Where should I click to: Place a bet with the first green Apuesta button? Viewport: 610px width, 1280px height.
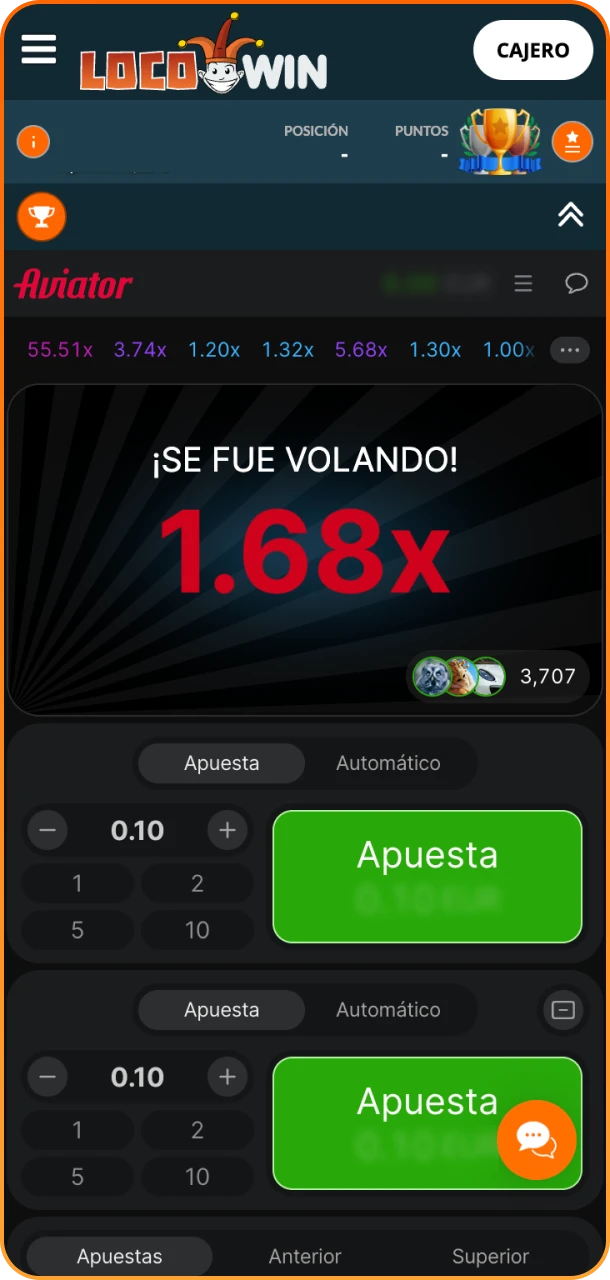point(427,876)
